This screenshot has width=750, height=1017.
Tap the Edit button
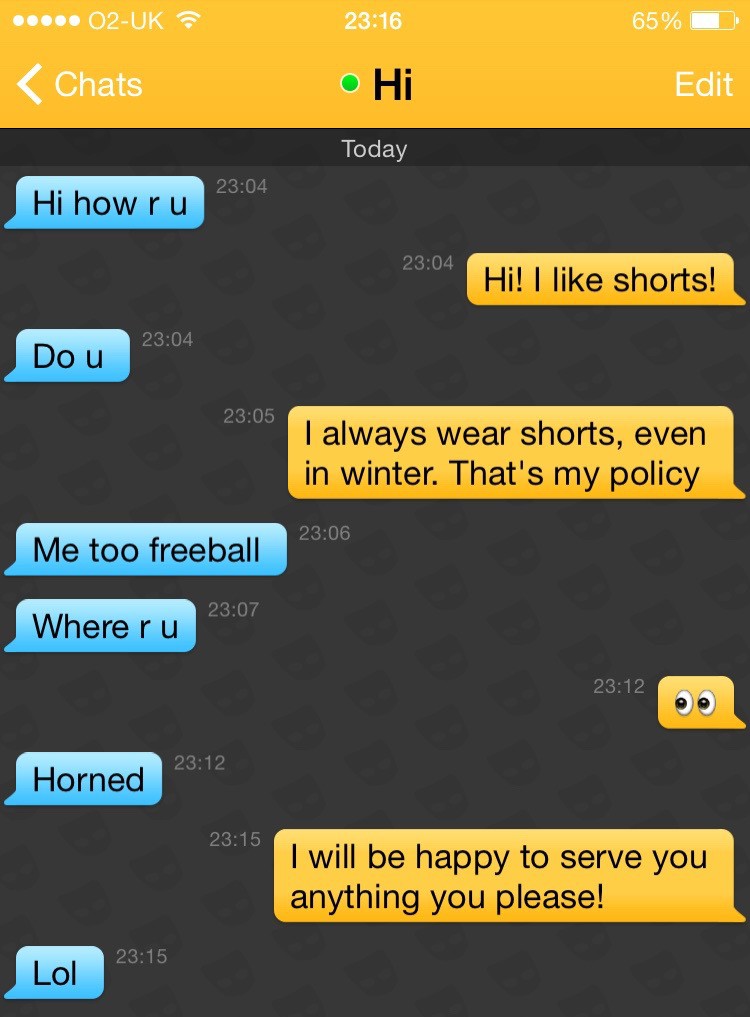703,85
